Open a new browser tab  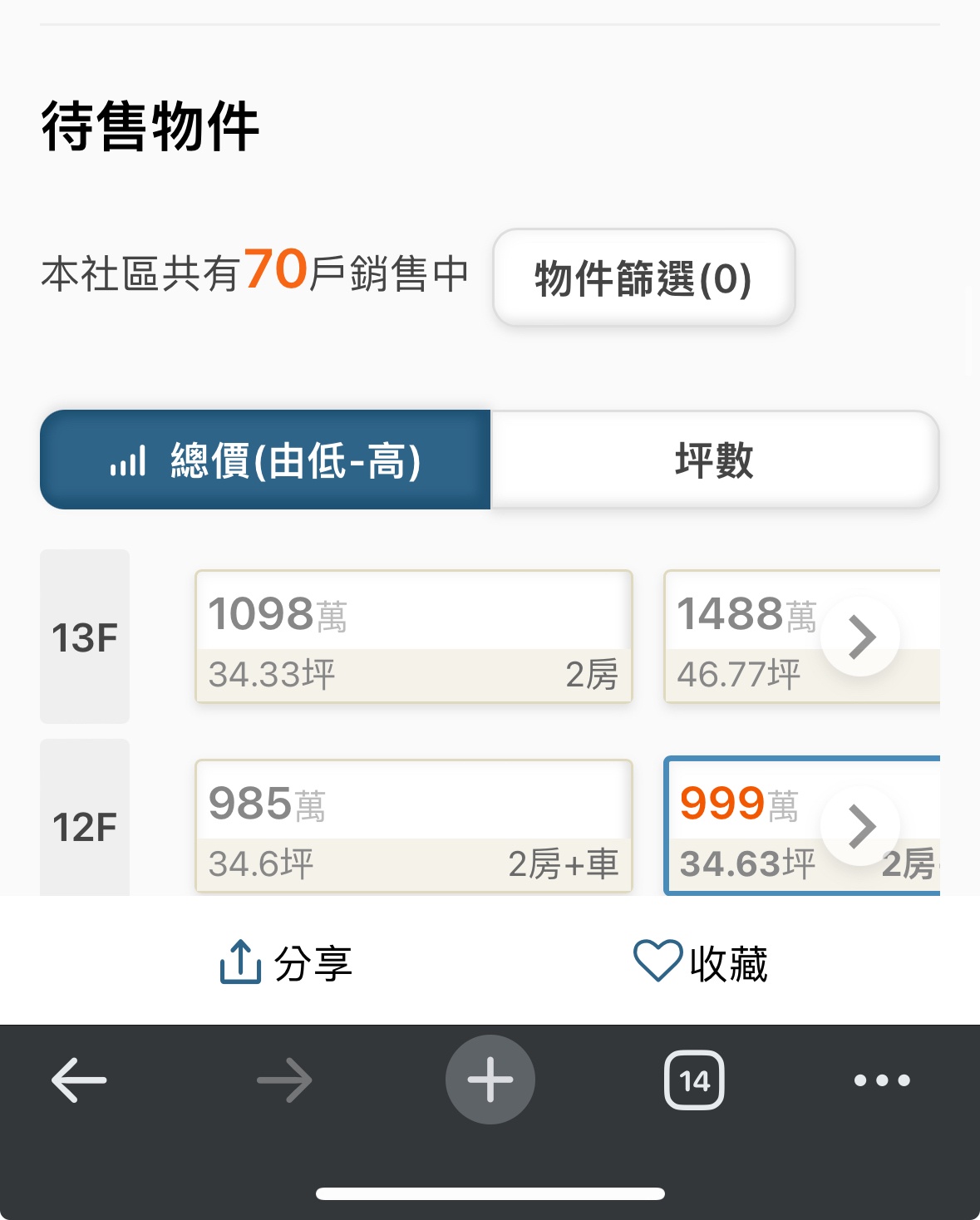coord(490,1080)
